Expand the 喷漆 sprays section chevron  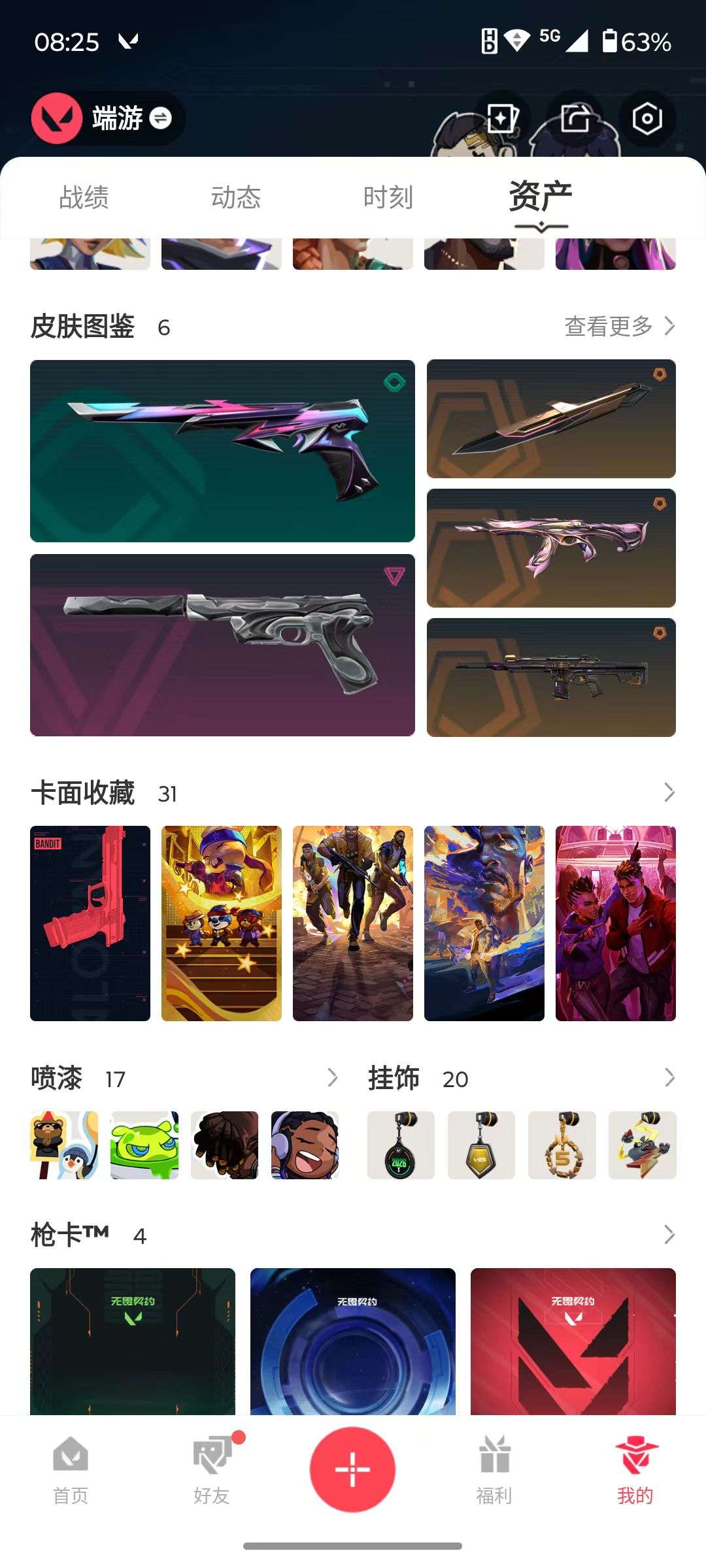pyautogui.click(x=334, y=1078)
